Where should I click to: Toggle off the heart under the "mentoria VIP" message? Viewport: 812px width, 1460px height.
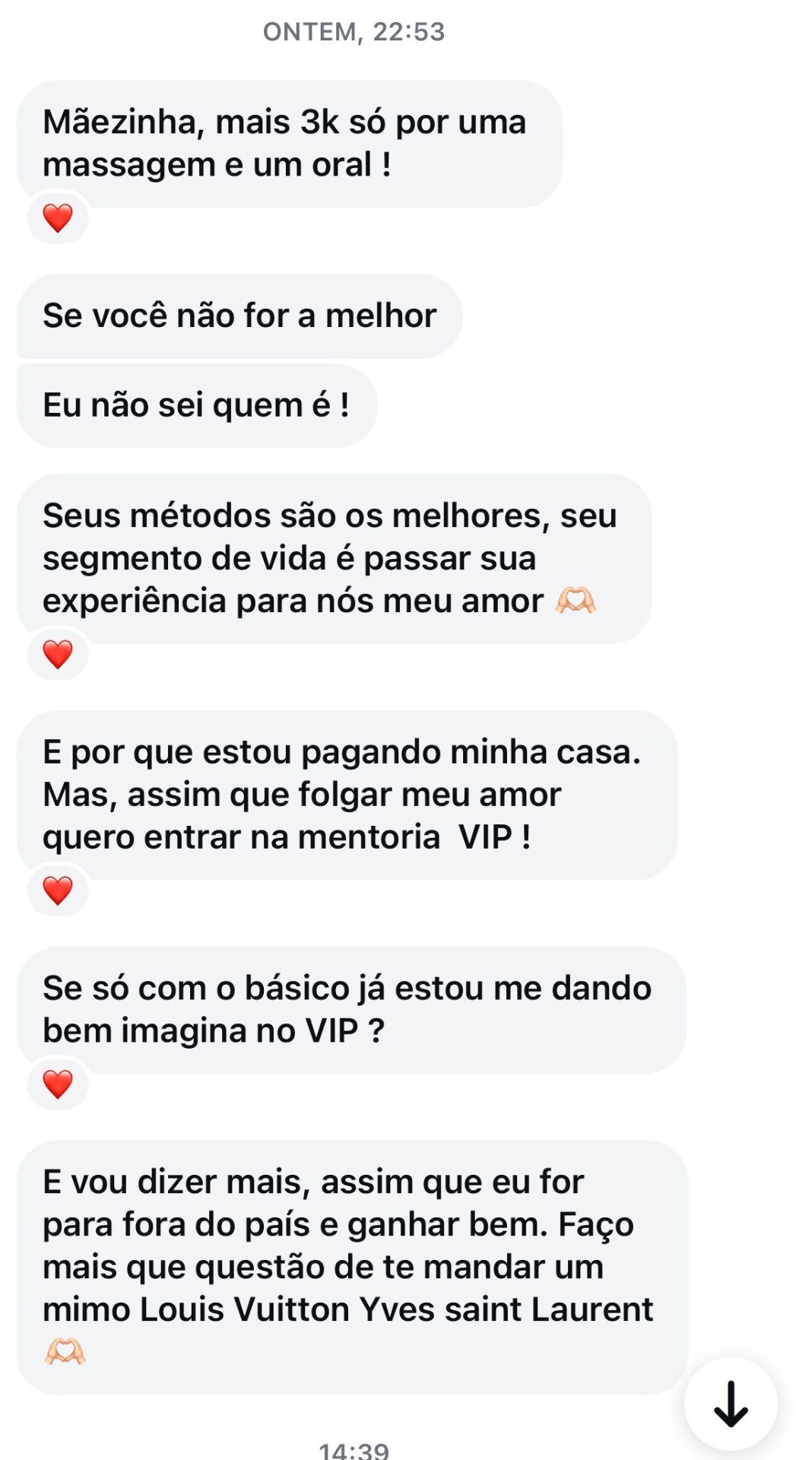57,890
